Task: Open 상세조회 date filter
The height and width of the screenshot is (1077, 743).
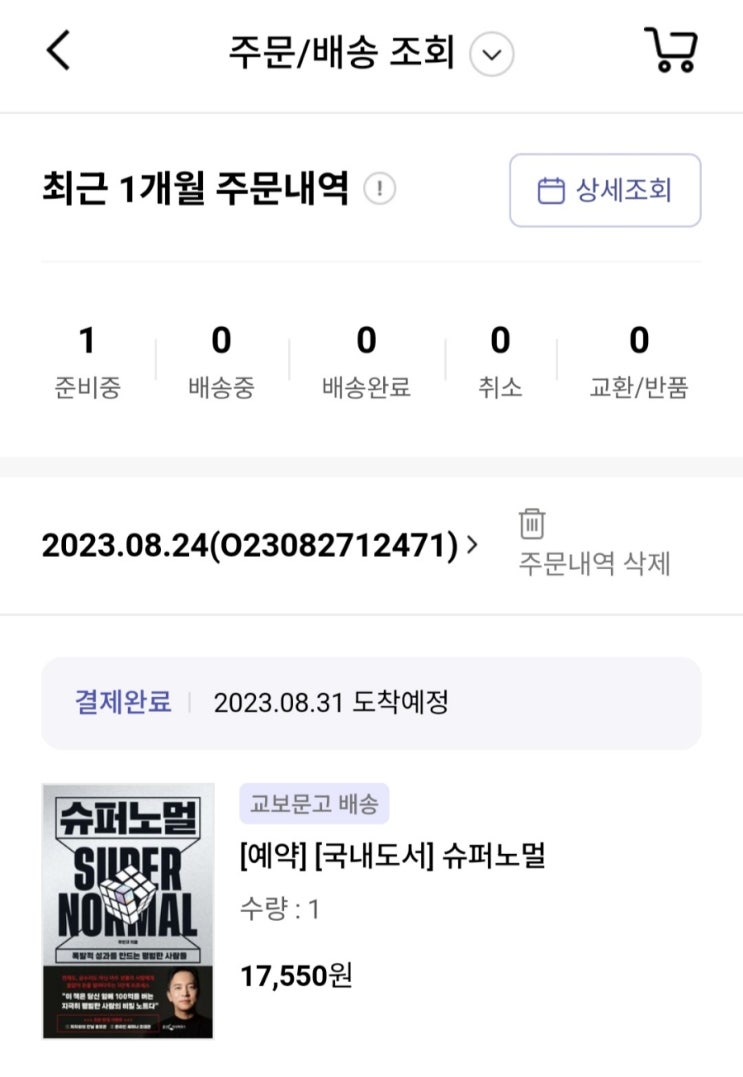Action: coord(605,190)
